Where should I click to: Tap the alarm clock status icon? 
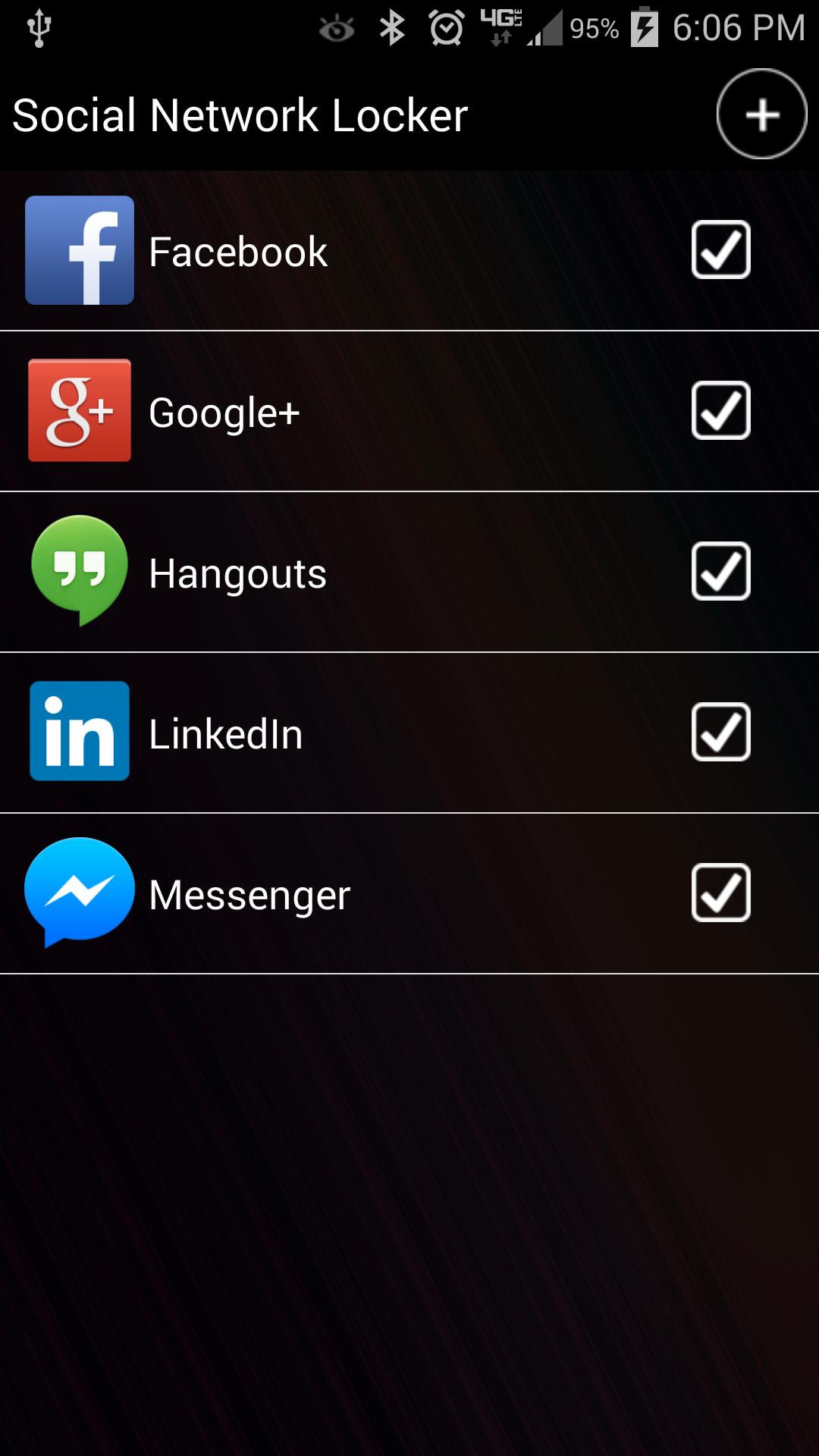[x=447, y=27]
